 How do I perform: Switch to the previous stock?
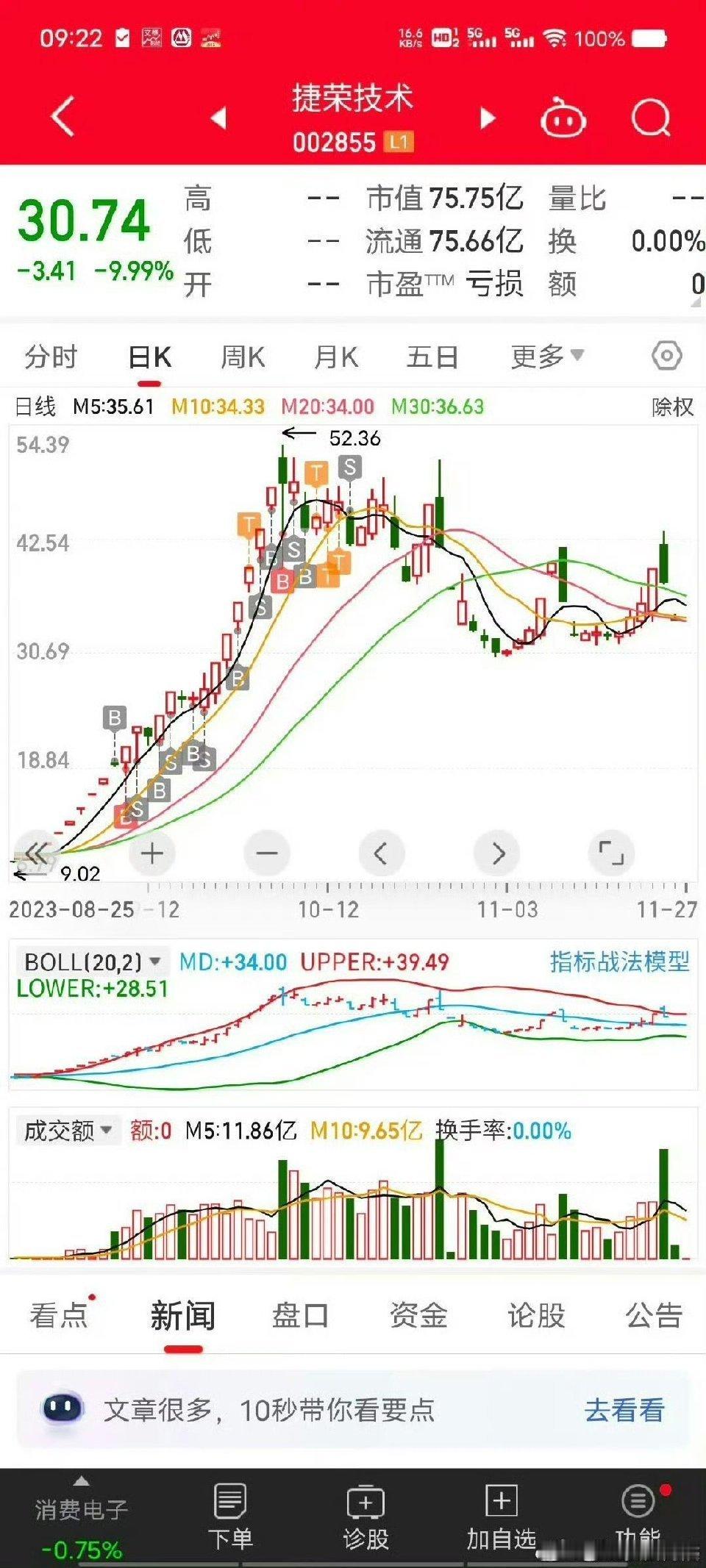coord(218,118)
